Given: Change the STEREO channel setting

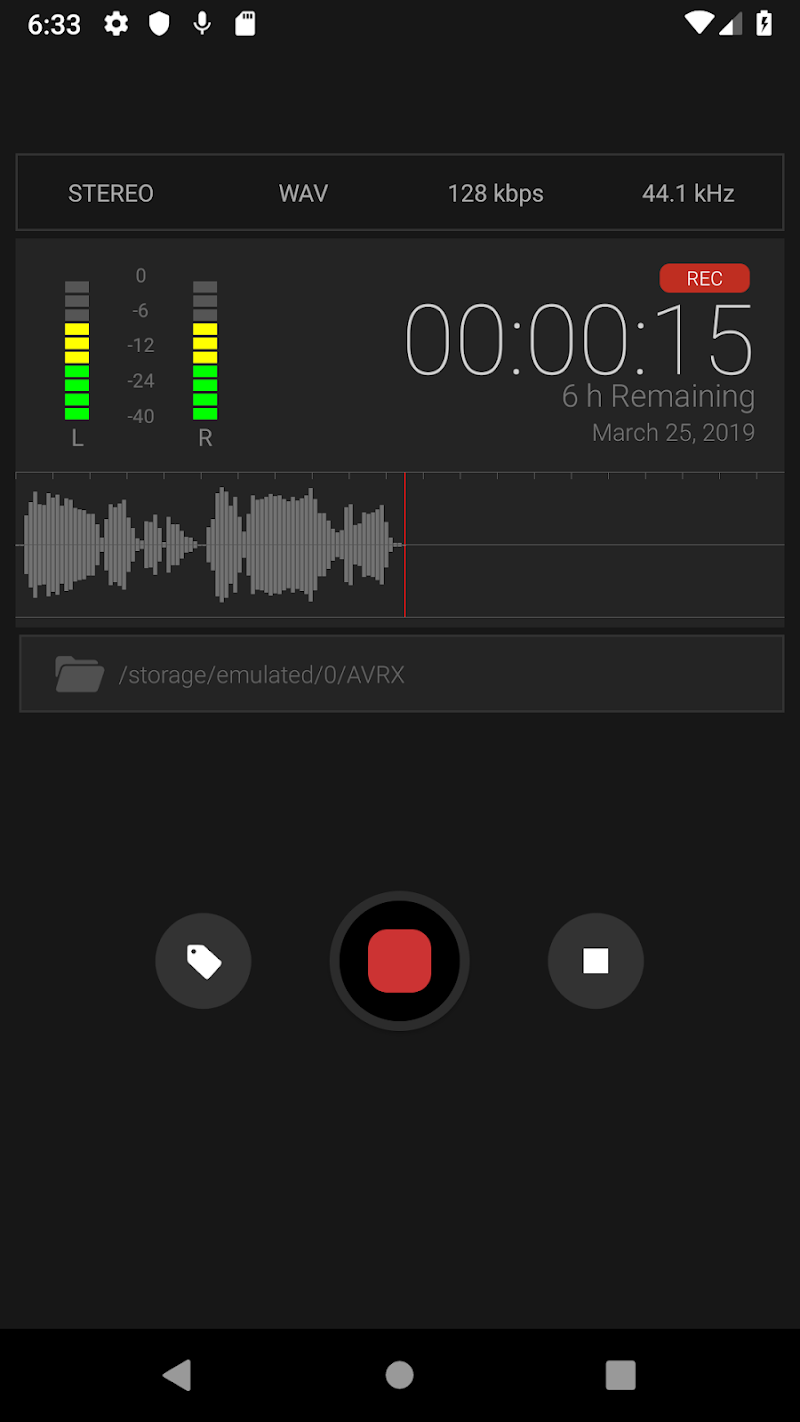Looking at the screenshot, I should click(111, 193).
